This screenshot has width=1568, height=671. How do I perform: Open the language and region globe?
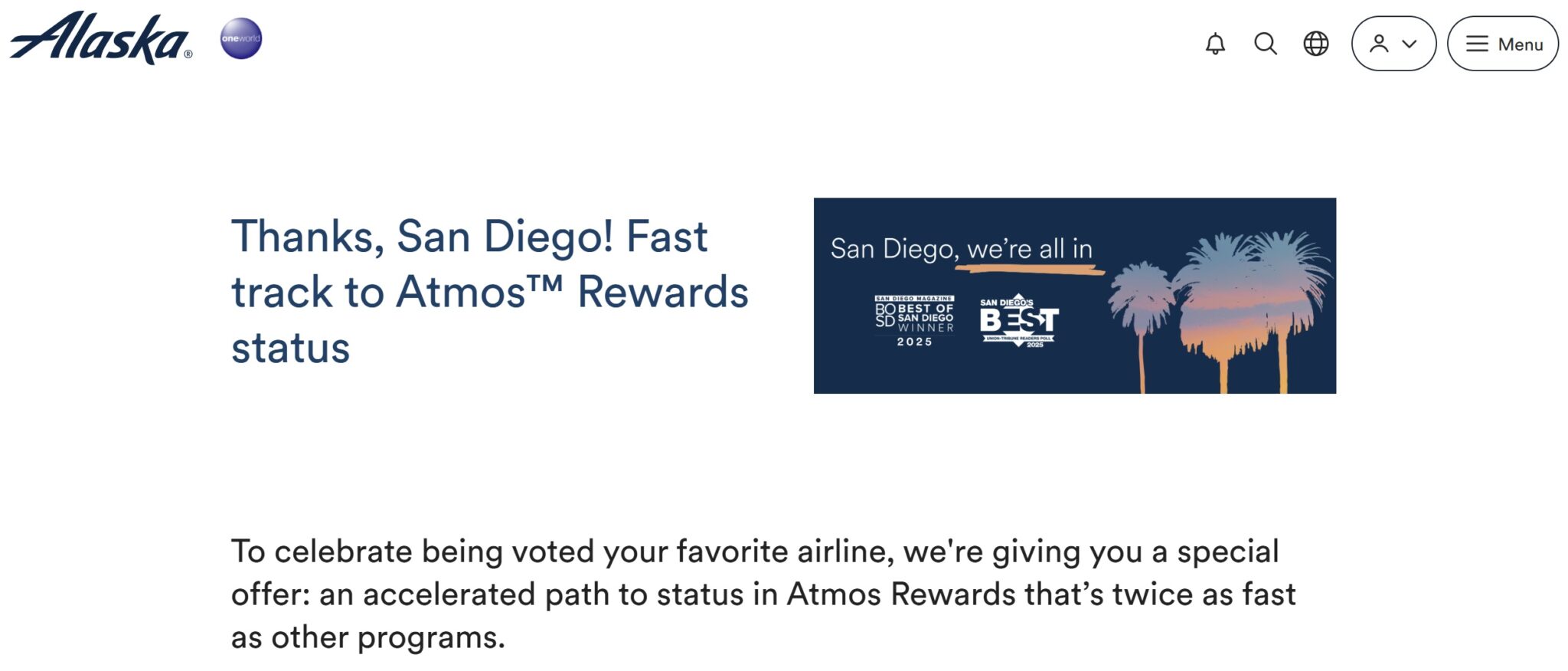1315,44
